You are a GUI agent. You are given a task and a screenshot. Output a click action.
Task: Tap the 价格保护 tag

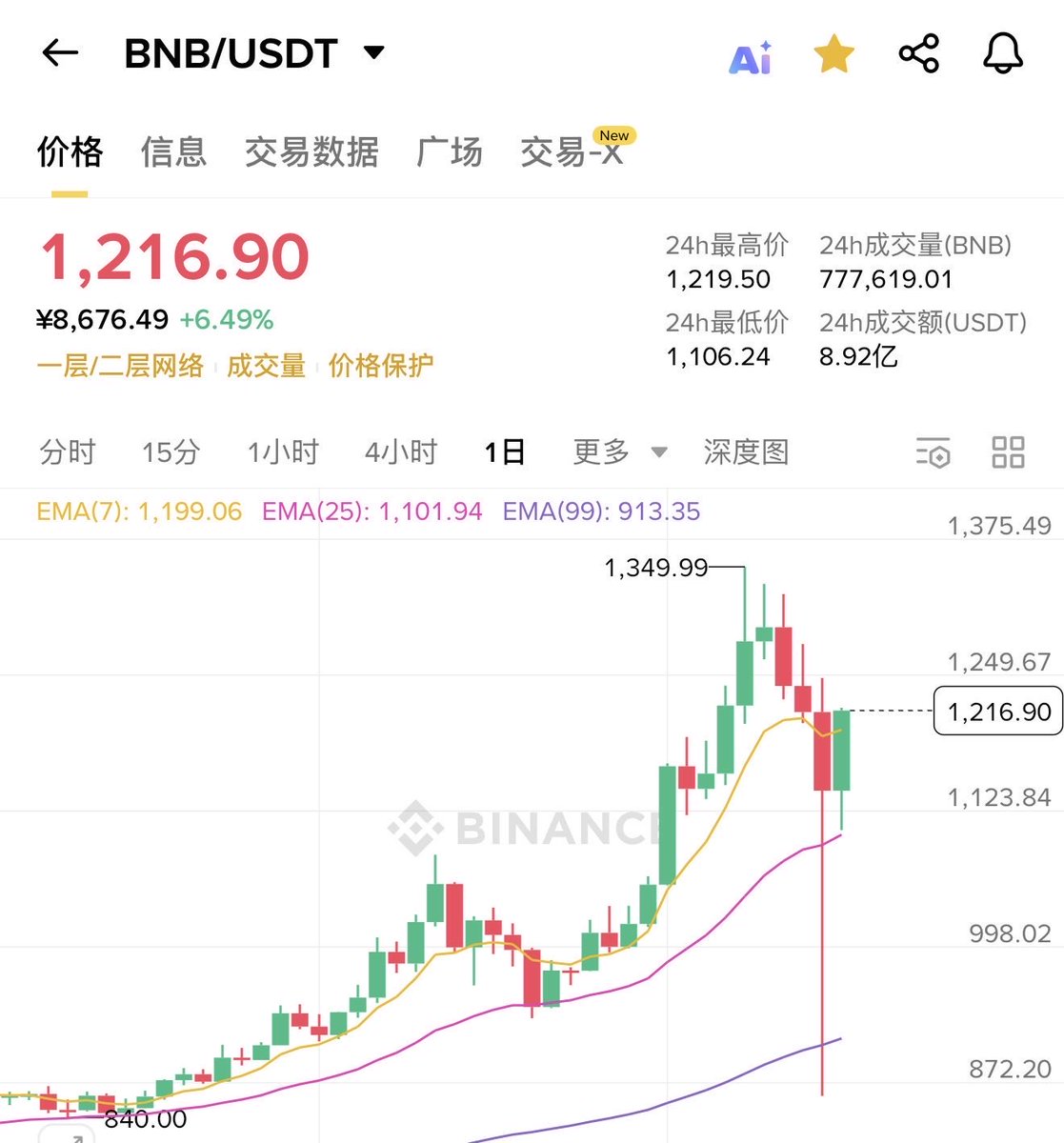[x=381, y=366]
